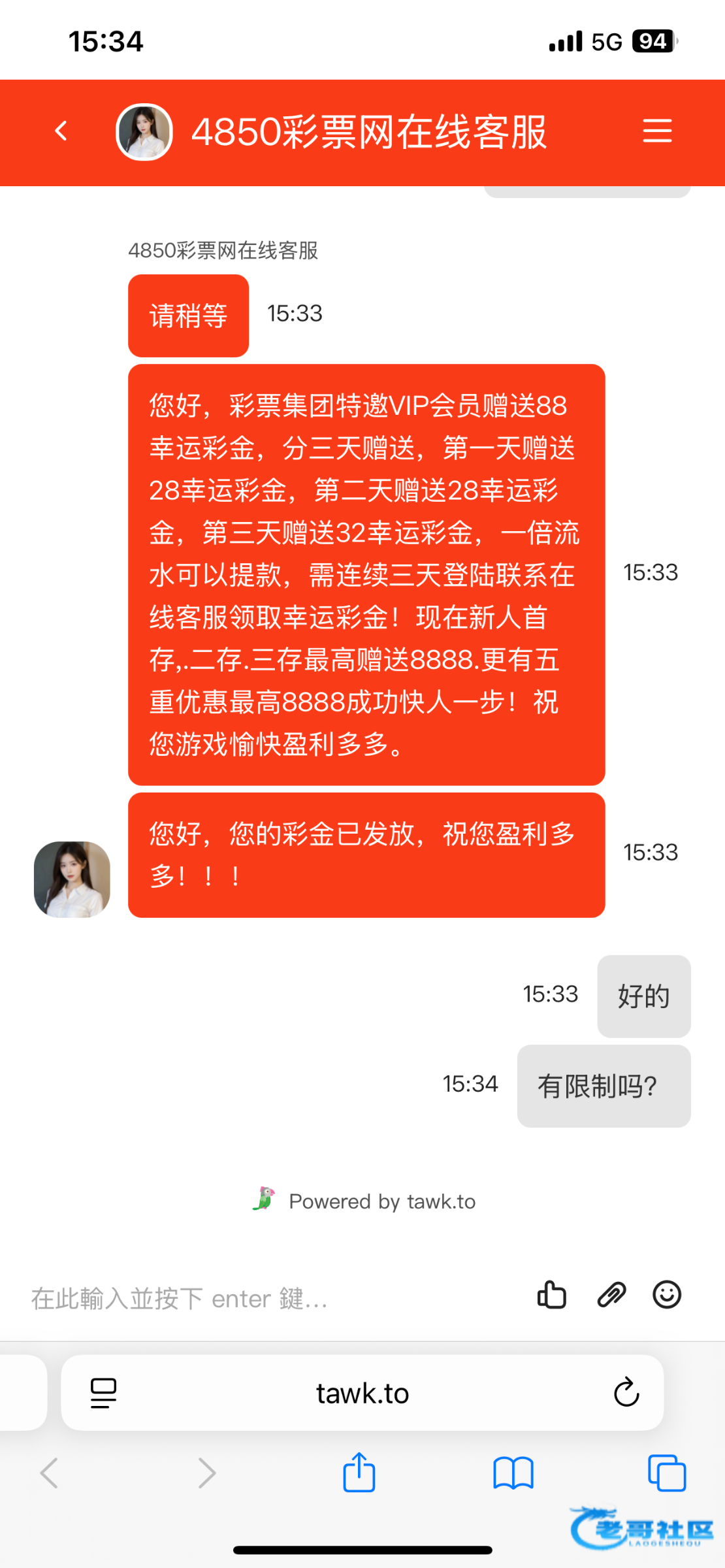This screenshot has height=1568, width=725.
Task: Open Safari bookmarks
Action: (x=513, y=1473)
